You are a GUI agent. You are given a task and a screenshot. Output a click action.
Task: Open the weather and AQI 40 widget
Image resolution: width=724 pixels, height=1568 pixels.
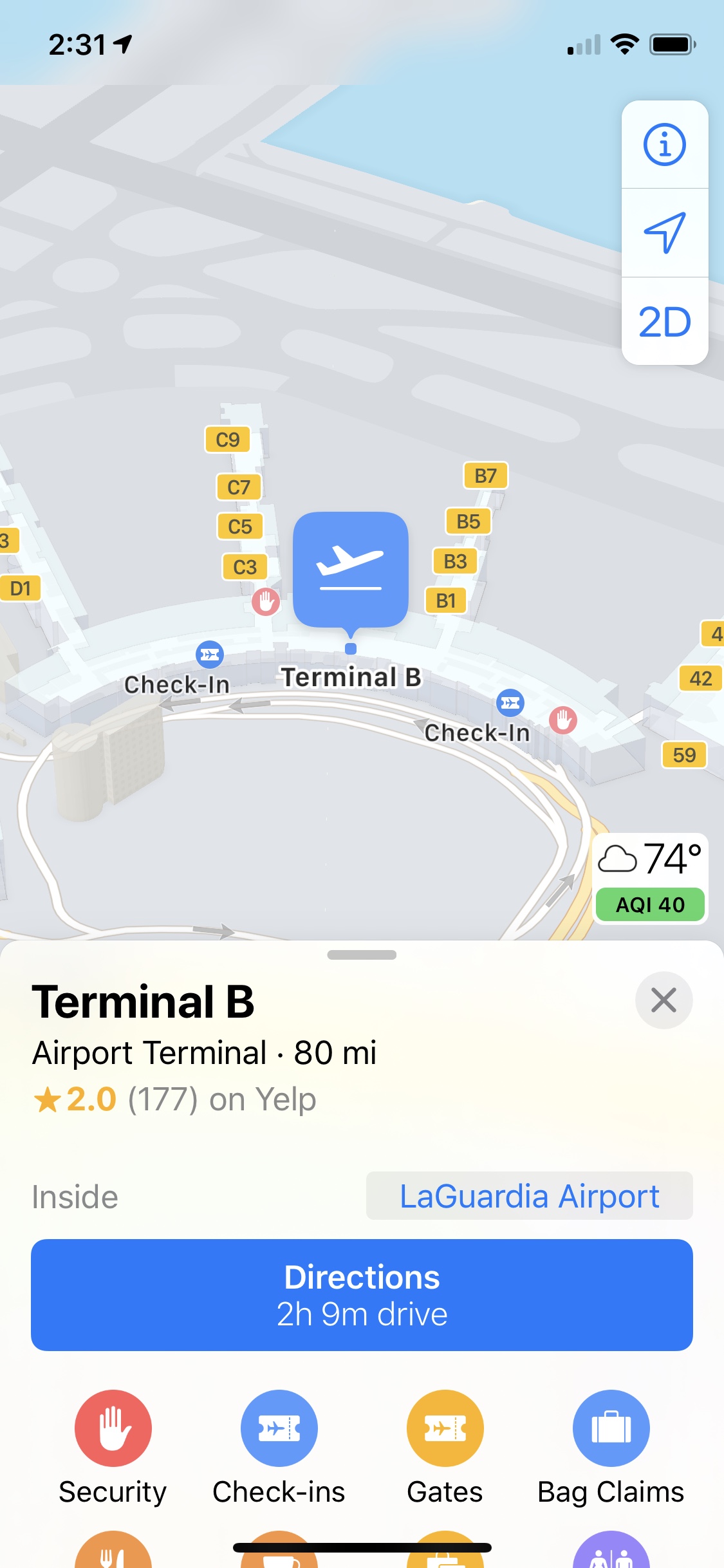(x=650, y=879)
